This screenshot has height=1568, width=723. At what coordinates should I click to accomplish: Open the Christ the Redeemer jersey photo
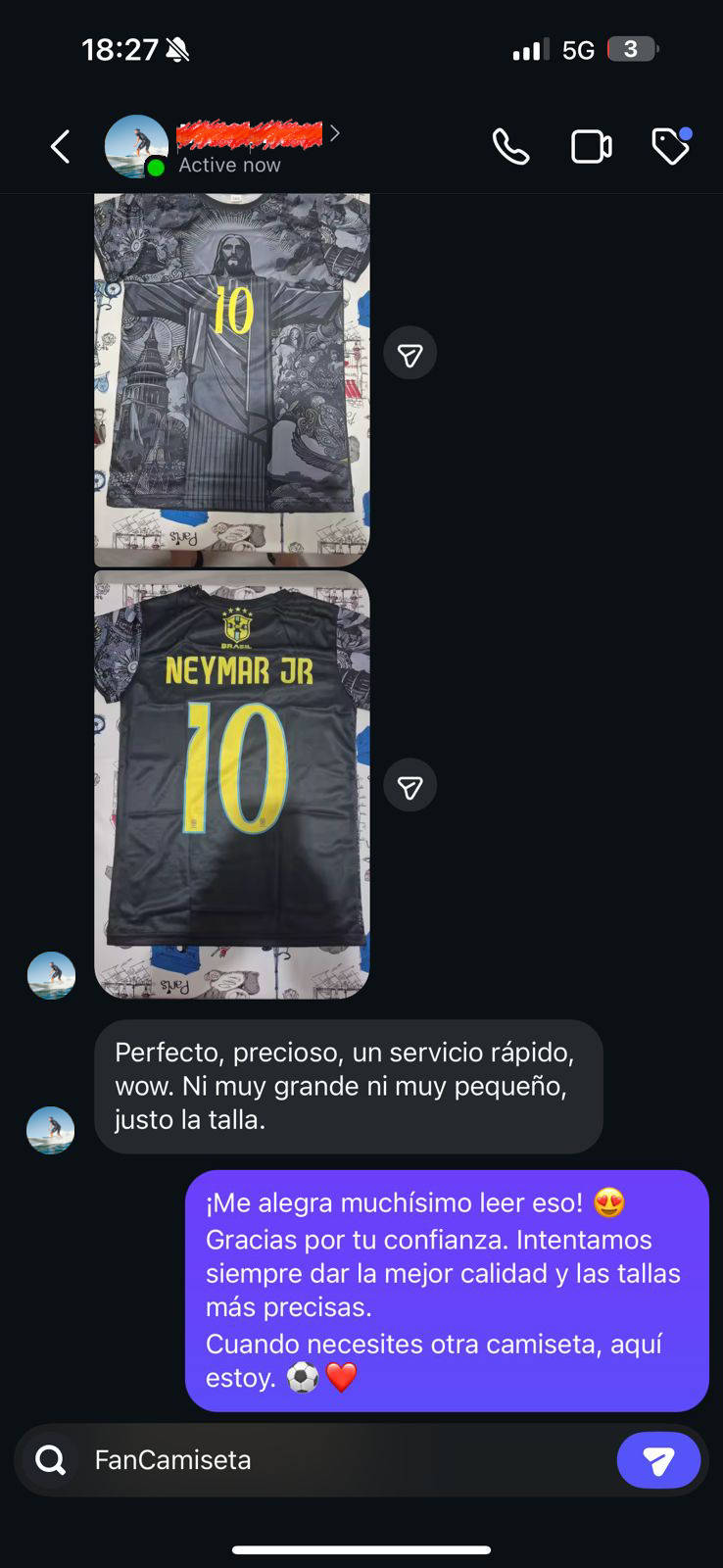tap(232, 379)
